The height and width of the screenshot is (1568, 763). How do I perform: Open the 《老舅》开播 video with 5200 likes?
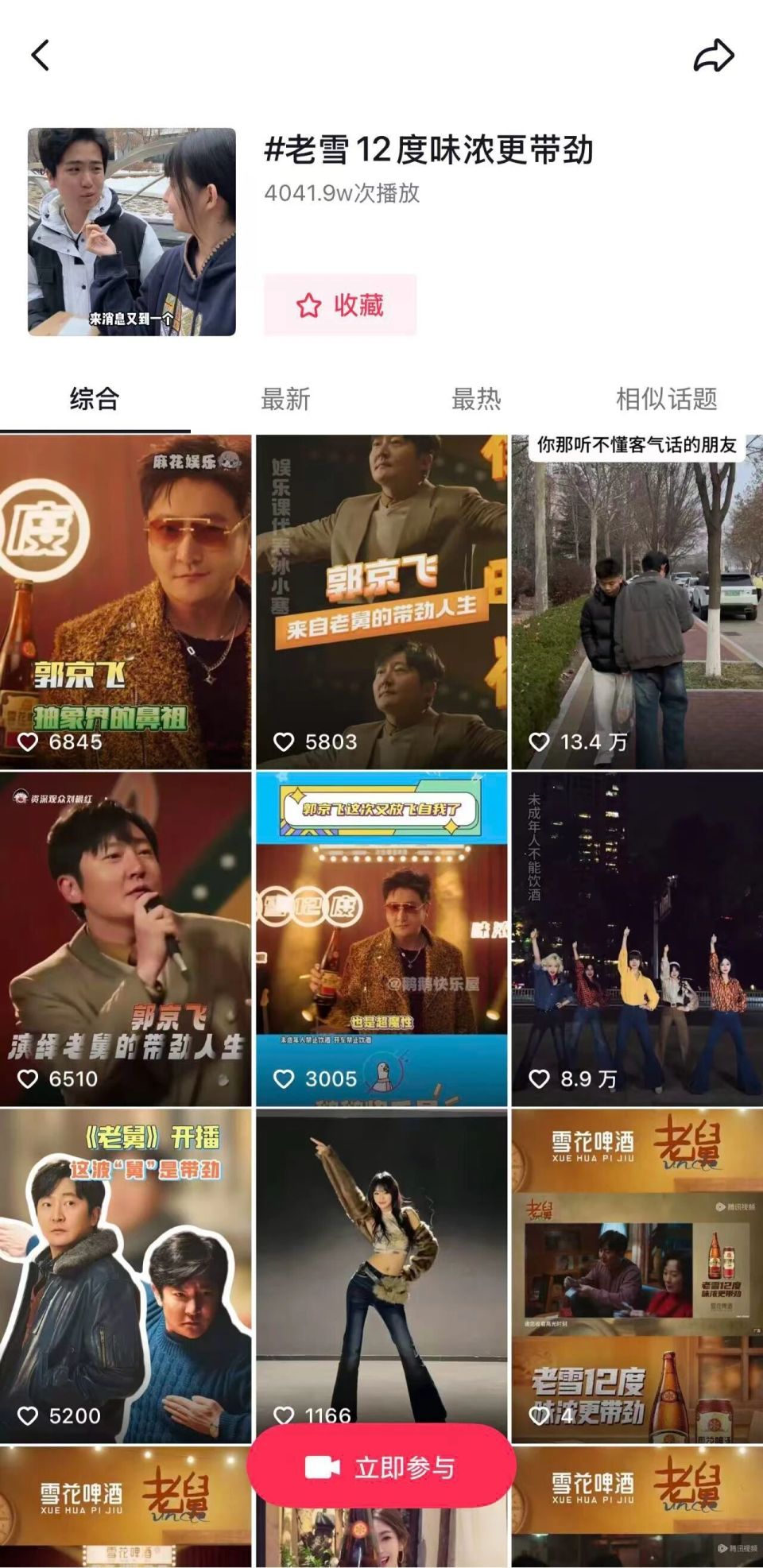126,1275
